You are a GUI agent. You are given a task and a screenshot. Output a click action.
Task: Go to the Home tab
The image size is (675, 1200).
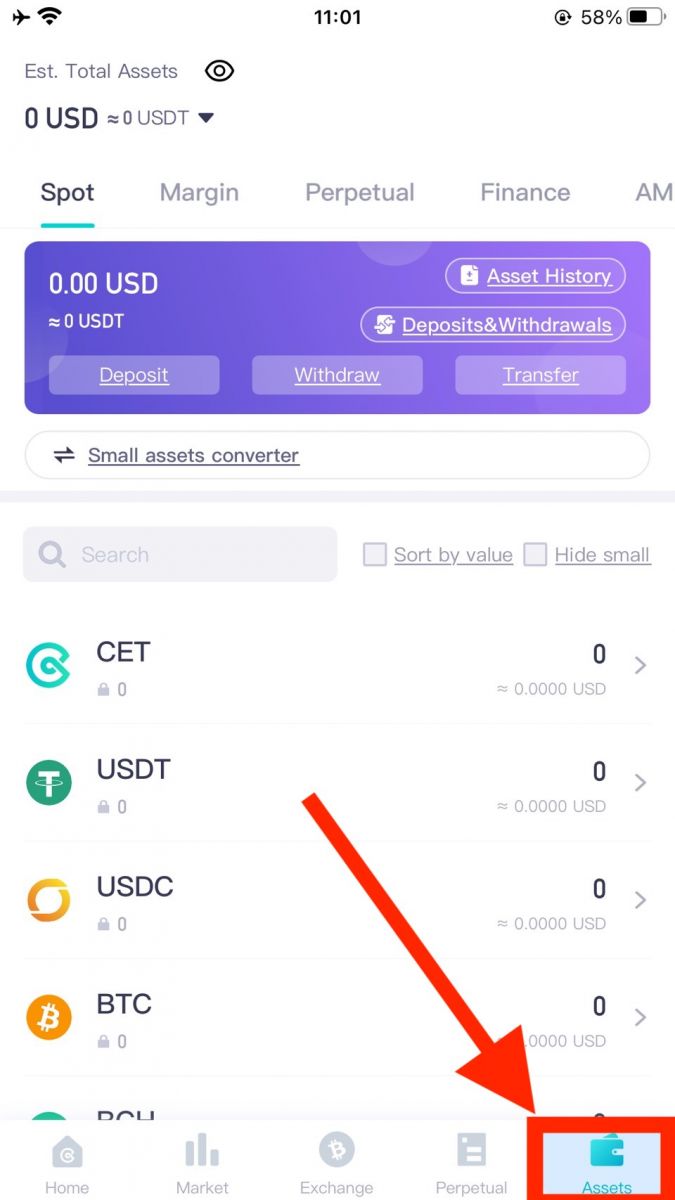pyautogui.click(x=67, y=1163)
